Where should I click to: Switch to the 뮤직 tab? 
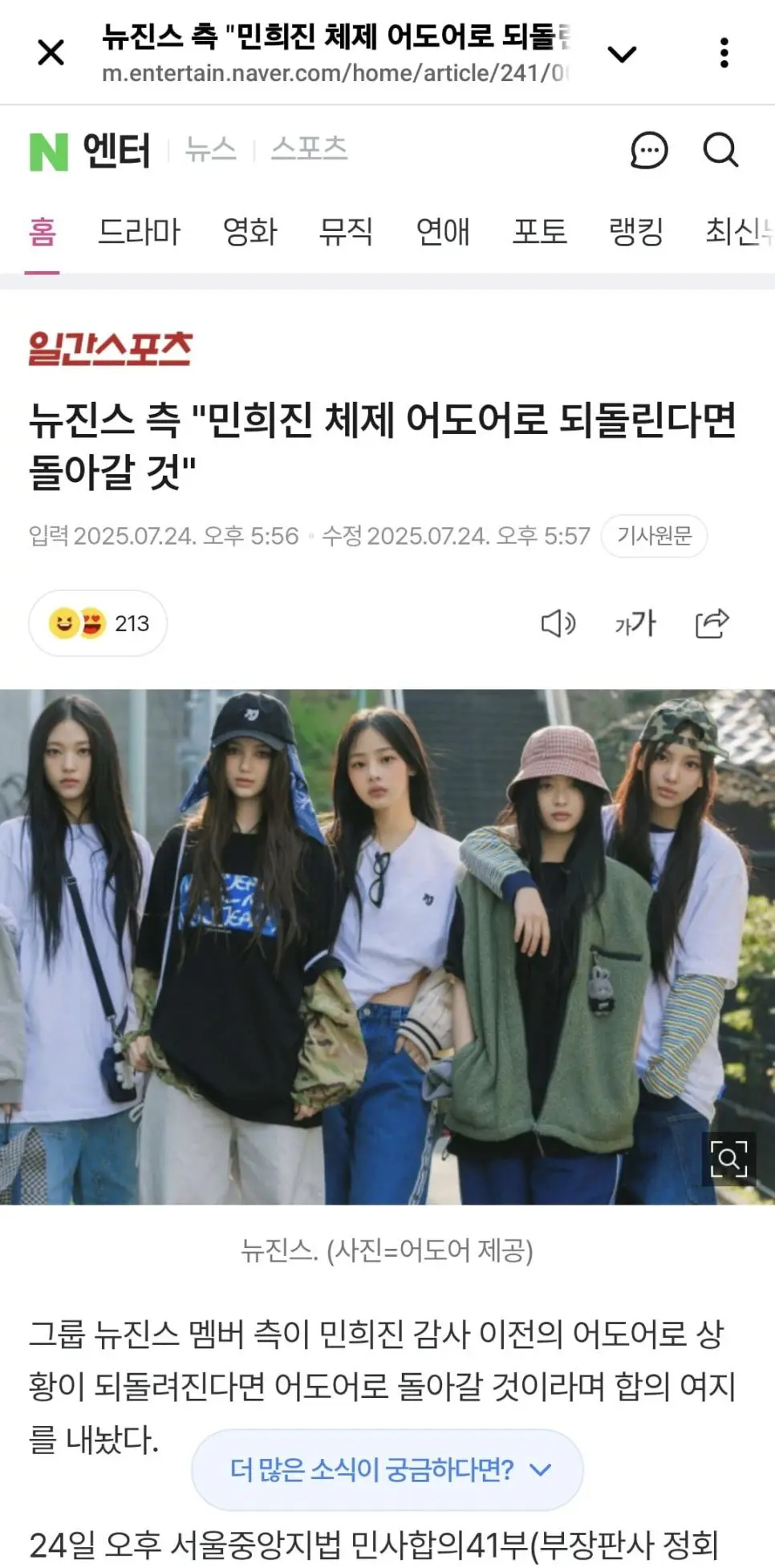(346, 232)
